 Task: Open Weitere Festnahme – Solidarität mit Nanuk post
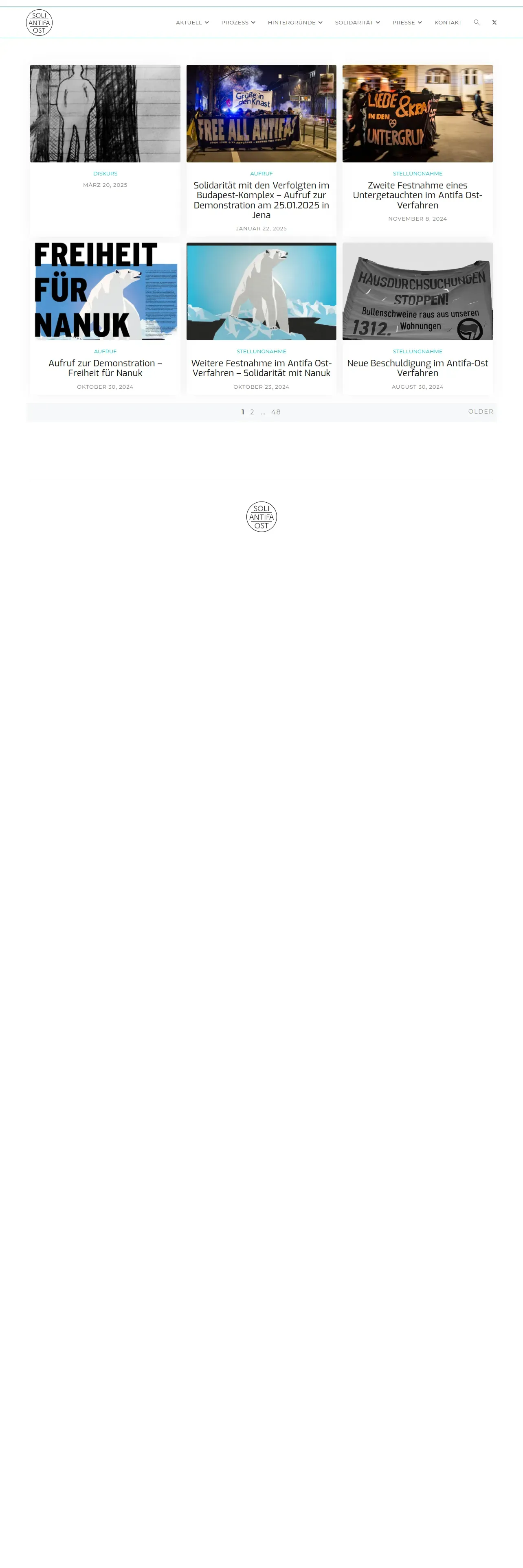point(261,368)
